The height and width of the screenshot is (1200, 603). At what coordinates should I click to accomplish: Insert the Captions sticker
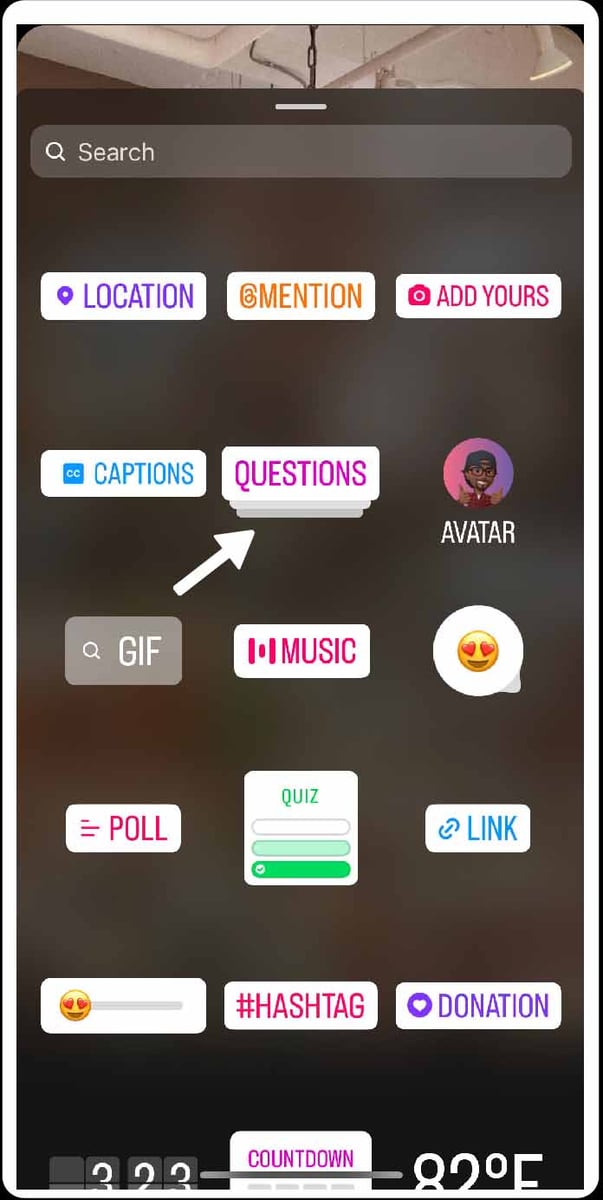click(123, 473)
